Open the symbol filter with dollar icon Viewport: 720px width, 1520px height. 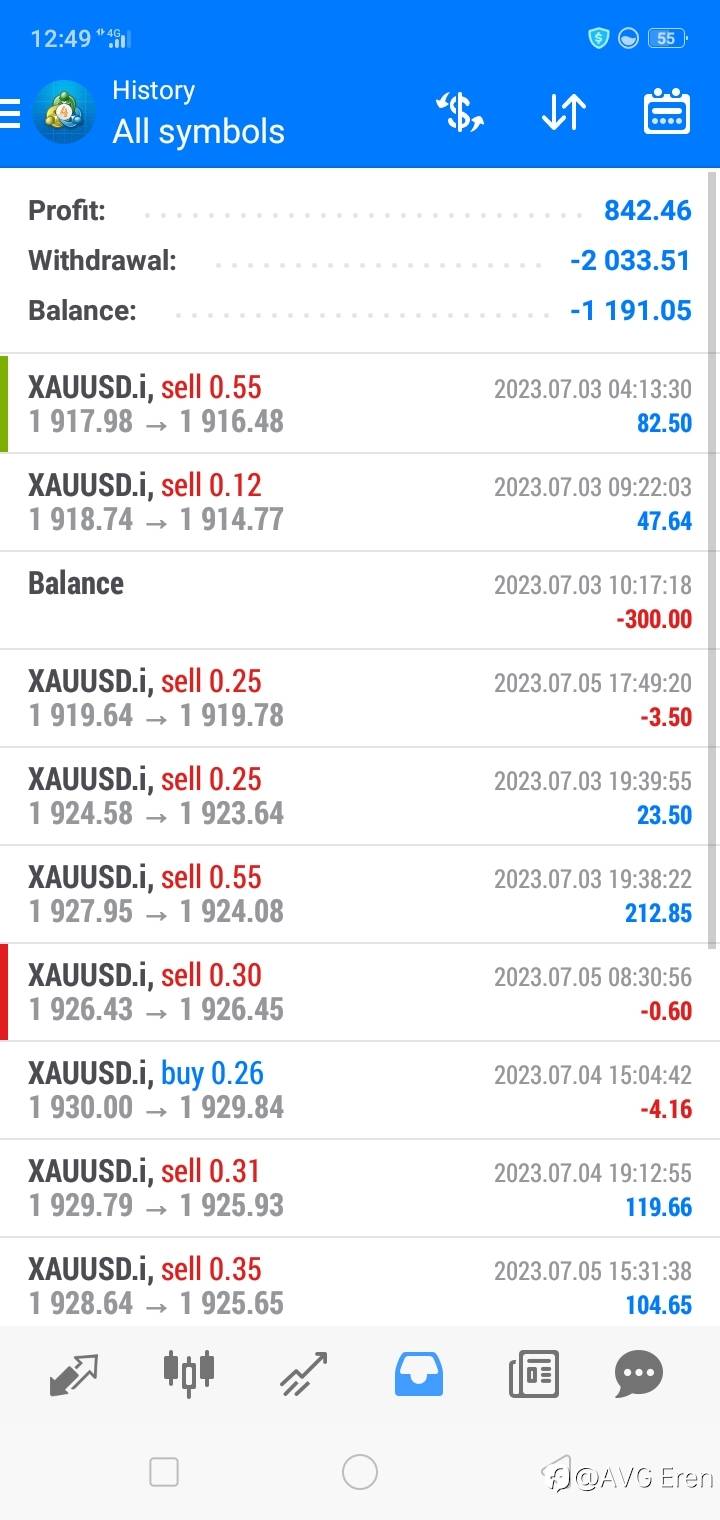pos(460,112)
